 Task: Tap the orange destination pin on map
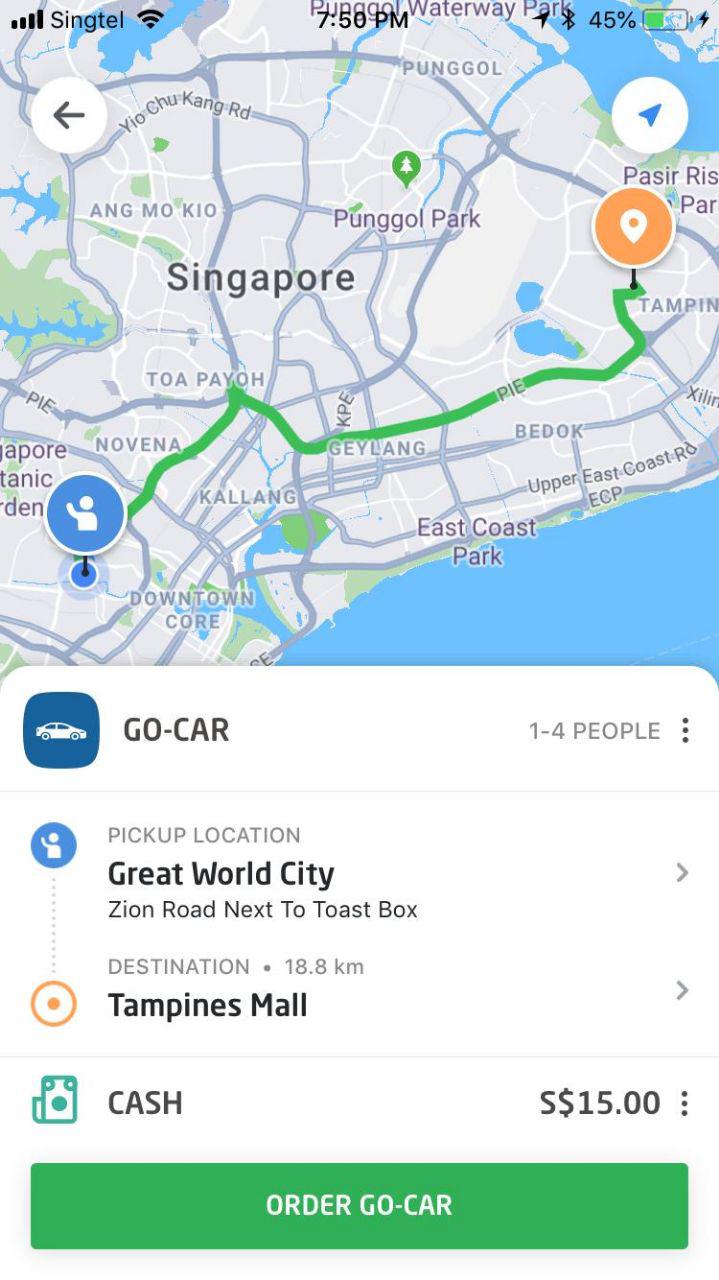tap(632, 229)
